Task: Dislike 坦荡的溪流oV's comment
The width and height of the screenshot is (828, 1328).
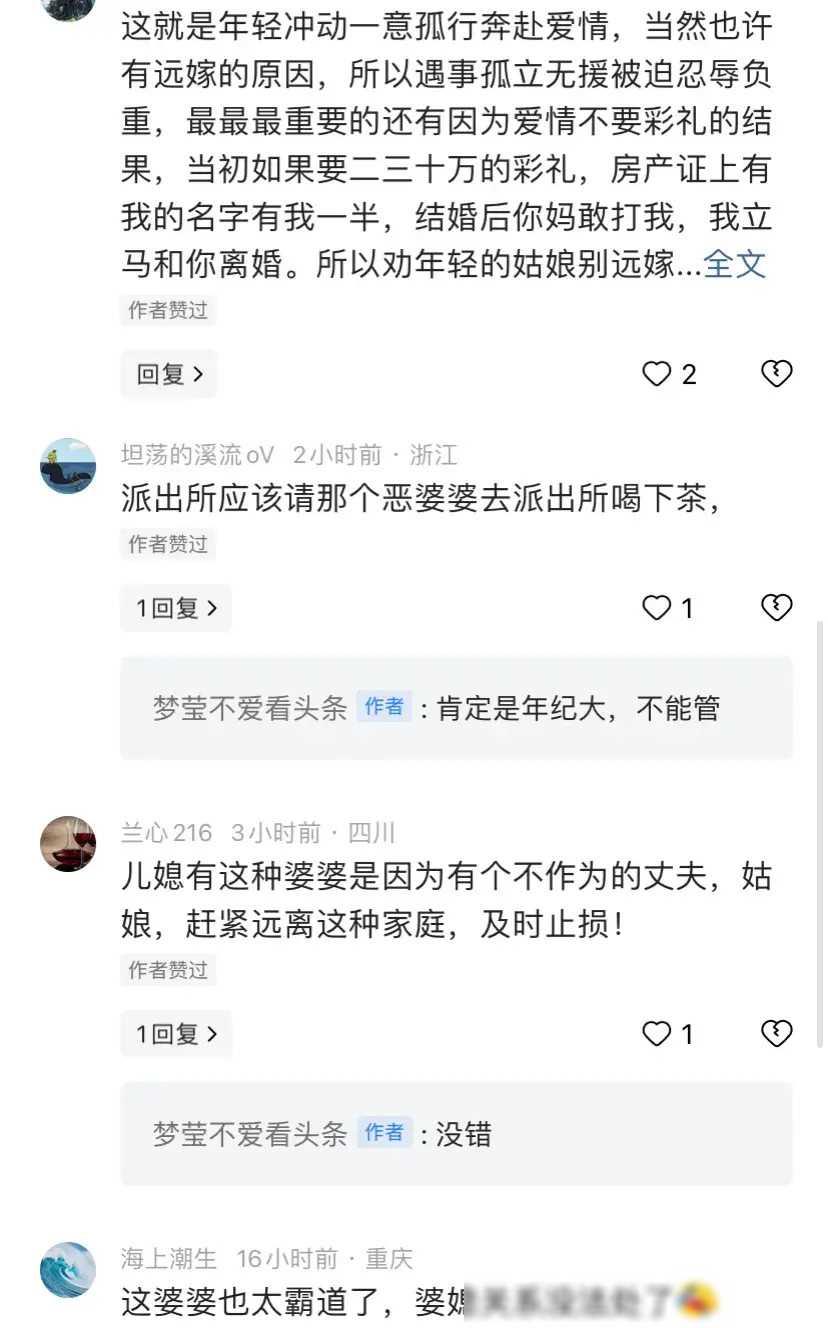Action: coord(777,606)
